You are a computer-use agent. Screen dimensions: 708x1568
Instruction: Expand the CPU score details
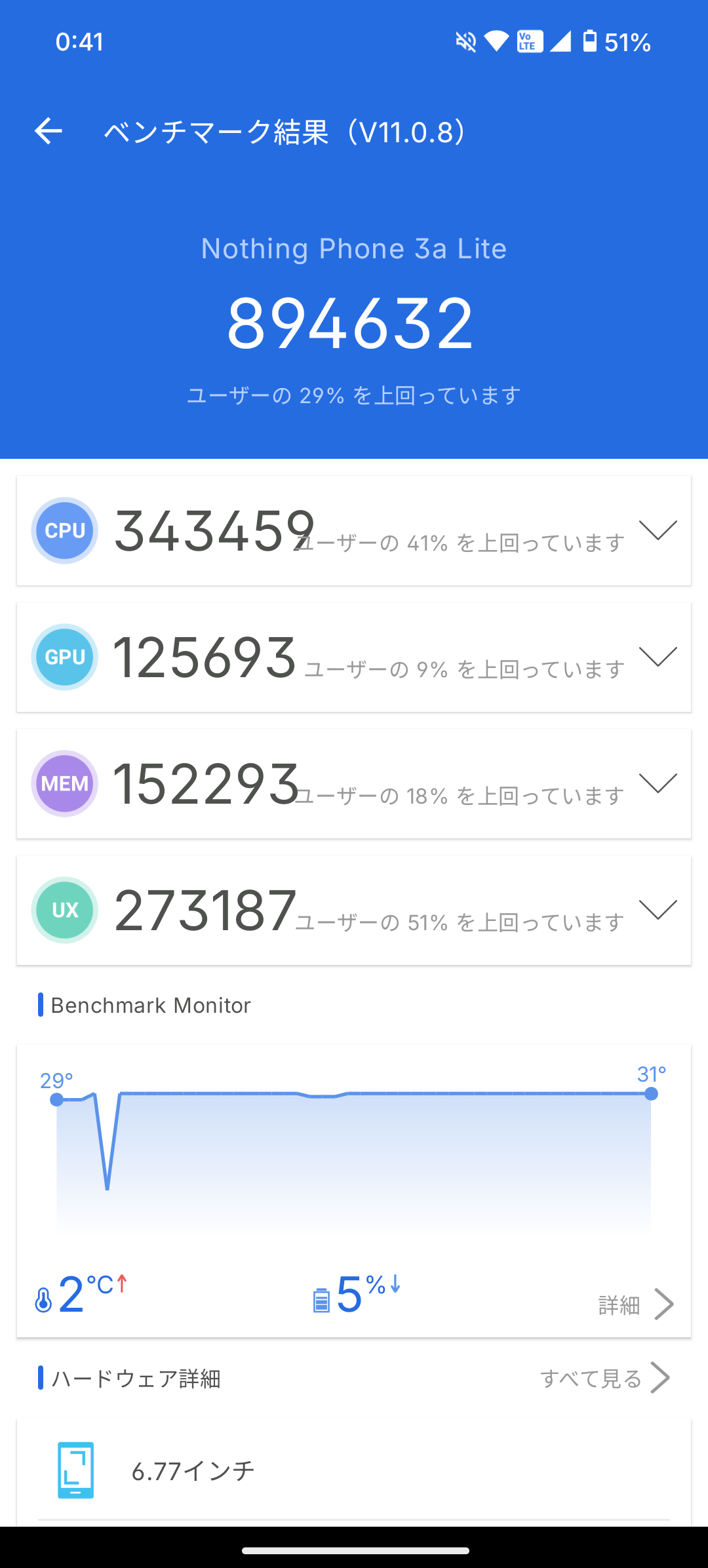[658, 530]
